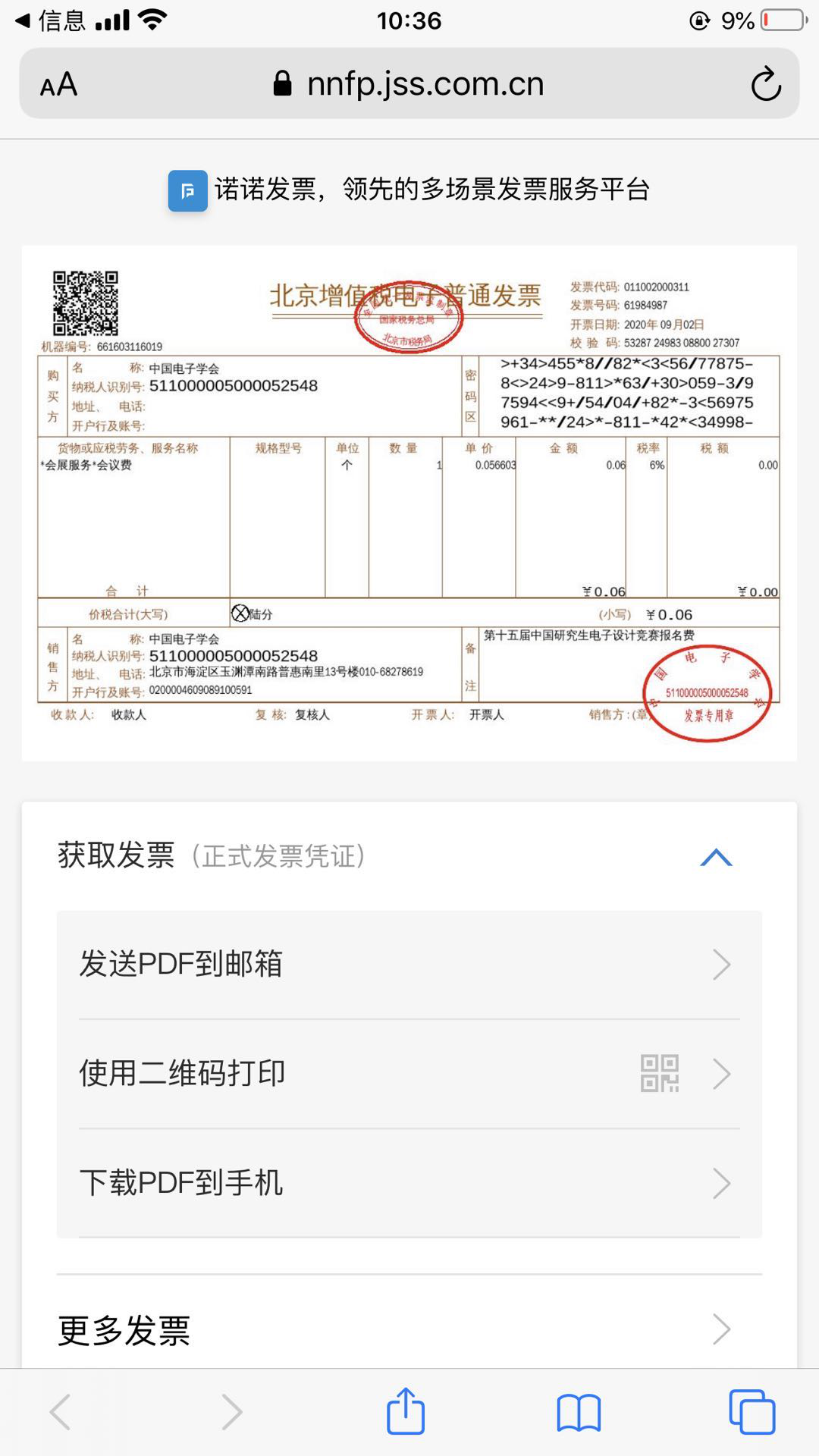The width and height of the screenshot is (819, 1456).
Task: Go back to previous page
Action: tap(60, 1412)
